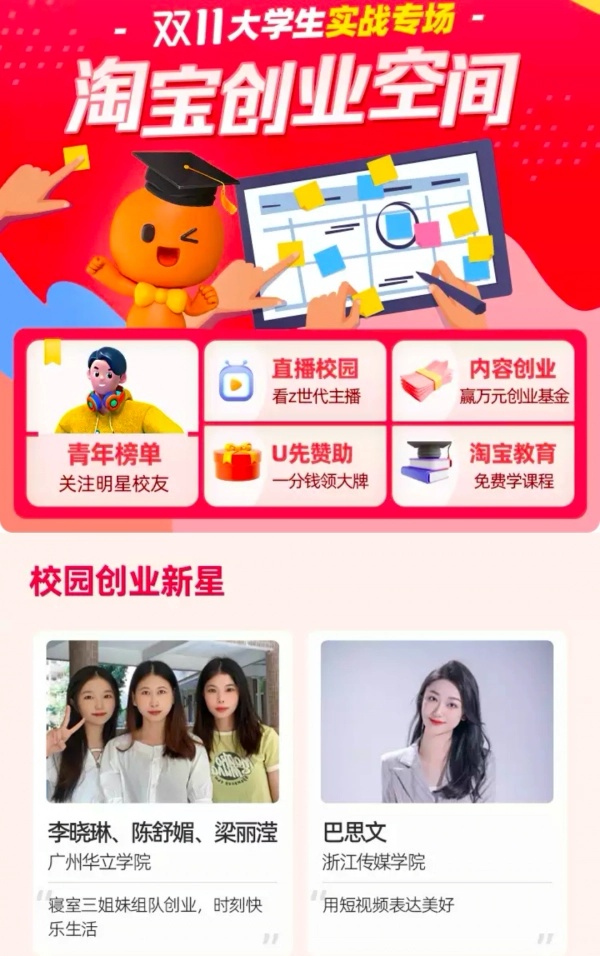This screenshot has height=956, width=600.
Task: View the 巴思文 profile card
Action: point(436,790)
